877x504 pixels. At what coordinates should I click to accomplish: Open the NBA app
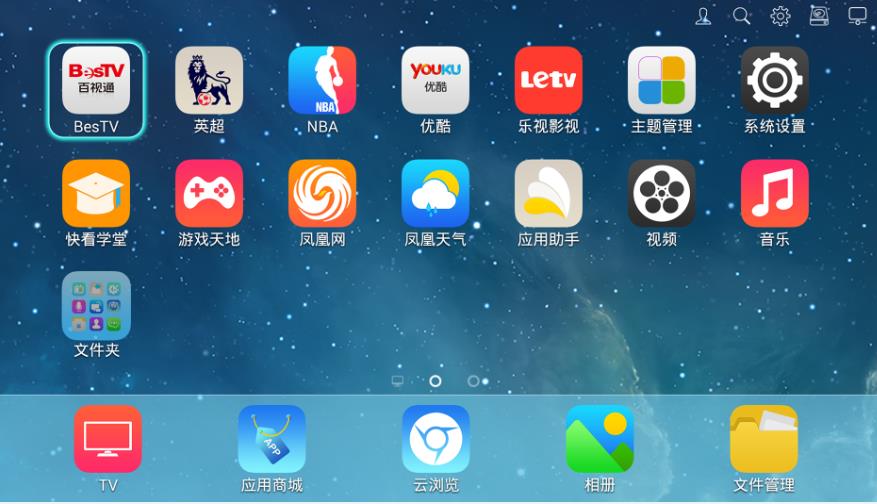coord(322,81)
